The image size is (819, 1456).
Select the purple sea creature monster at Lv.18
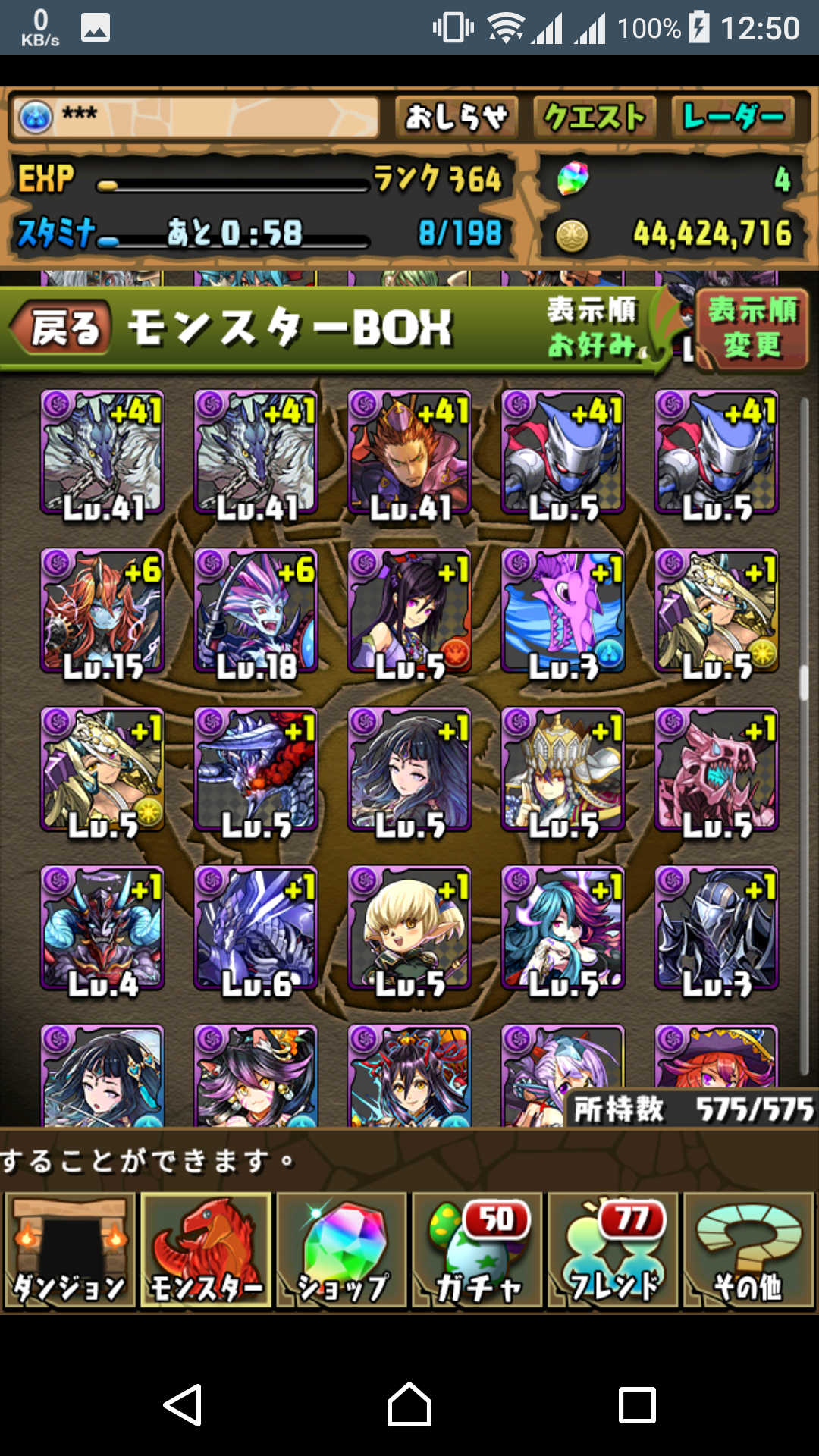(256, 612)
